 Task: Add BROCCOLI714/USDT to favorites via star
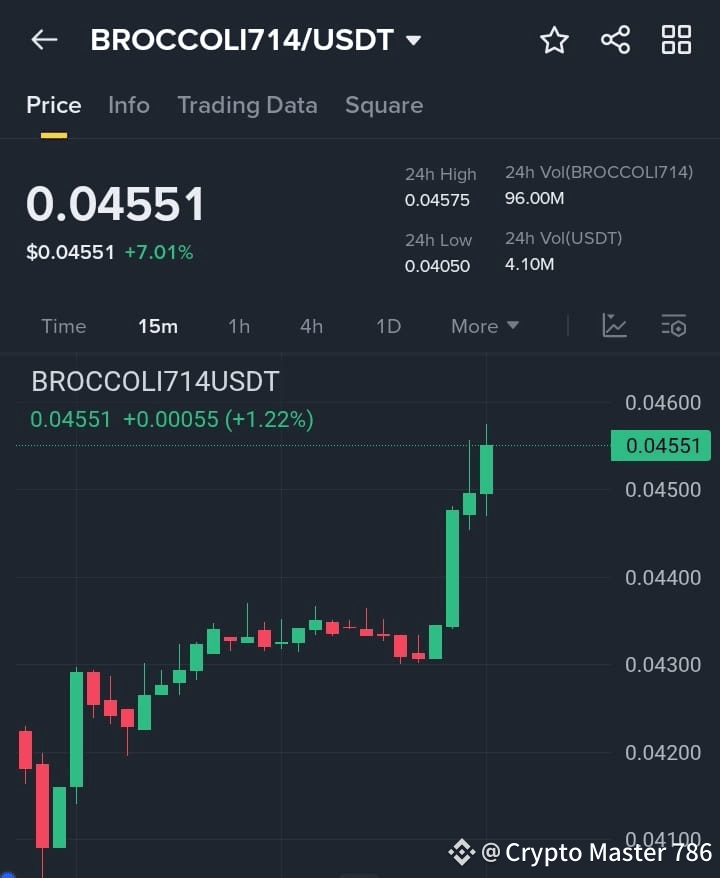pos(554,40)
